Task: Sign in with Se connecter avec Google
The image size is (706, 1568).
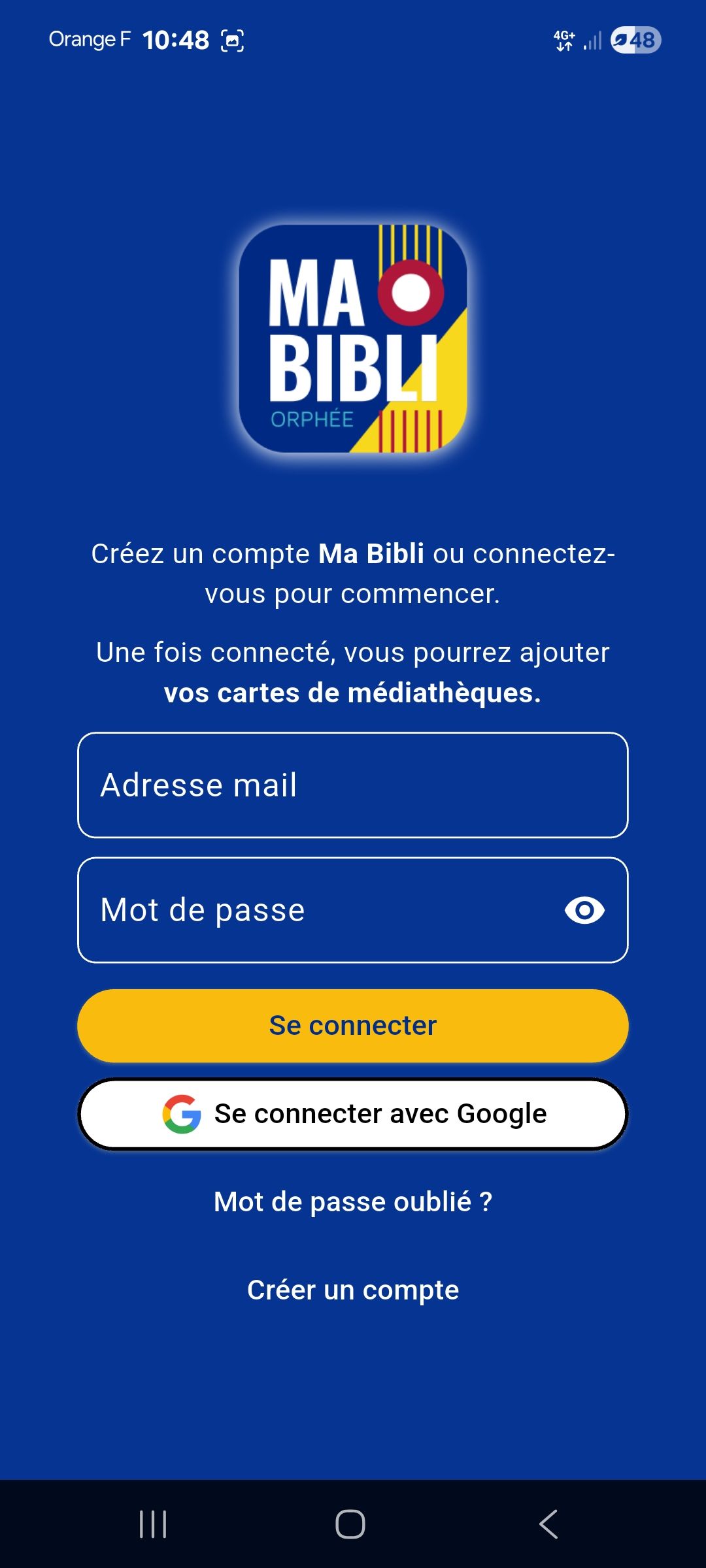Action: click(353, 1113)
